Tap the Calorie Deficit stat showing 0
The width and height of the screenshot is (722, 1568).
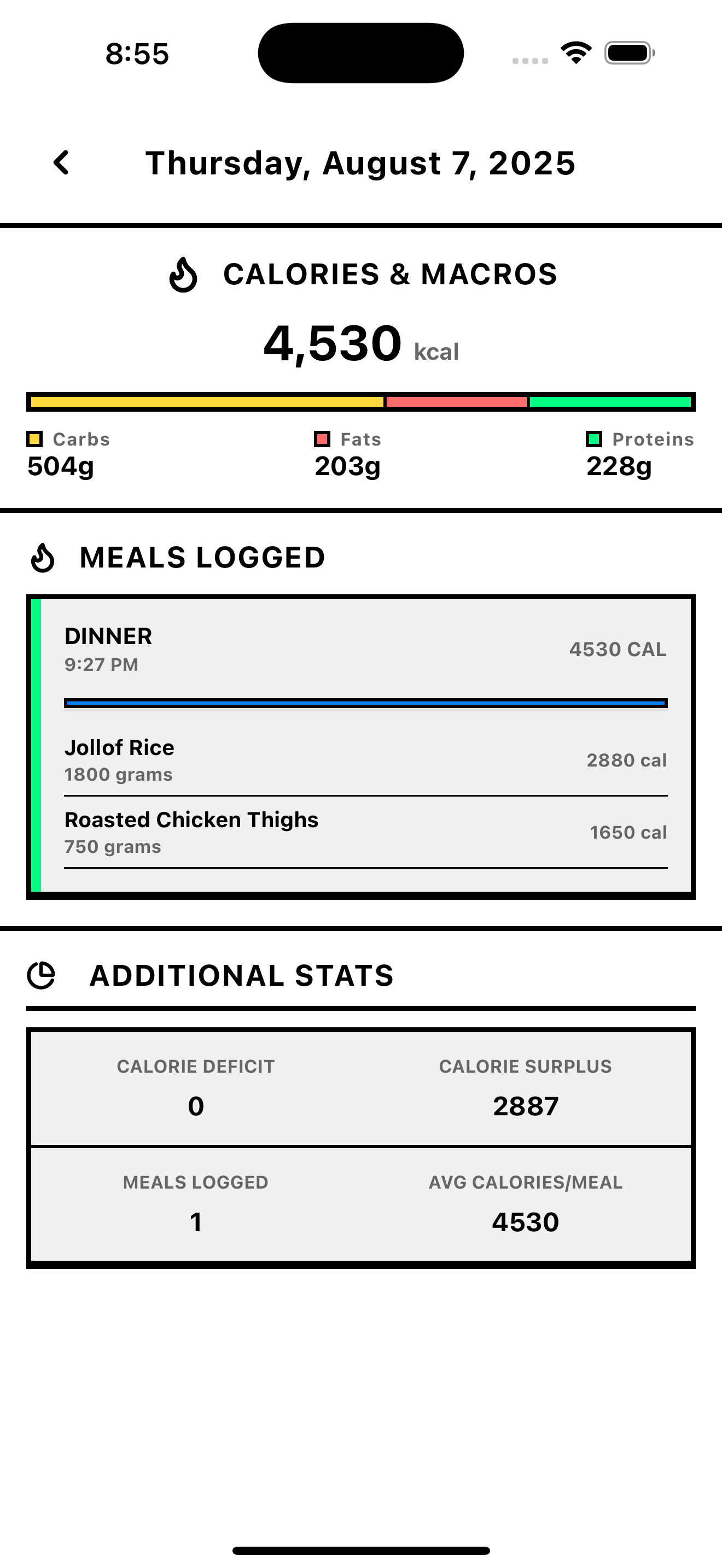[x=195, y=1106]
